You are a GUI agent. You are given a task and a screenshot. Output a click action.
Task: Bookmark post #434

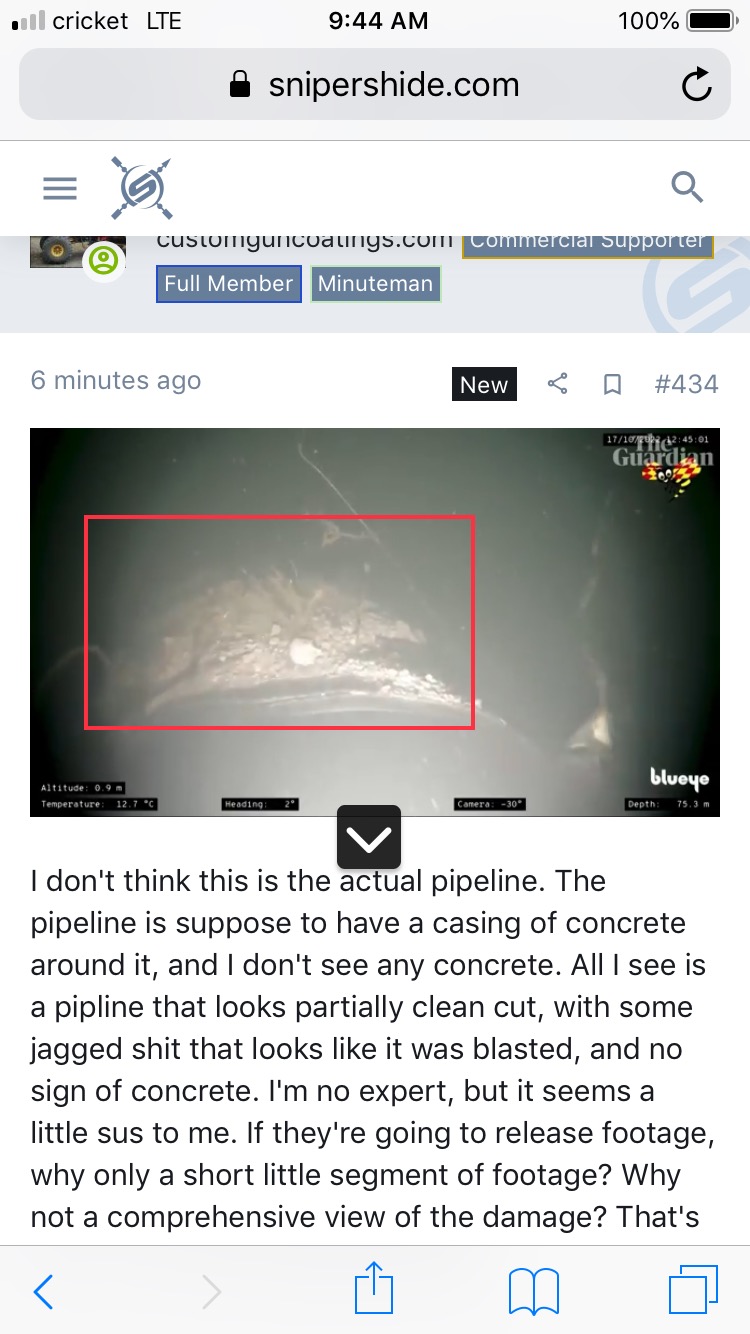point(613,384)
